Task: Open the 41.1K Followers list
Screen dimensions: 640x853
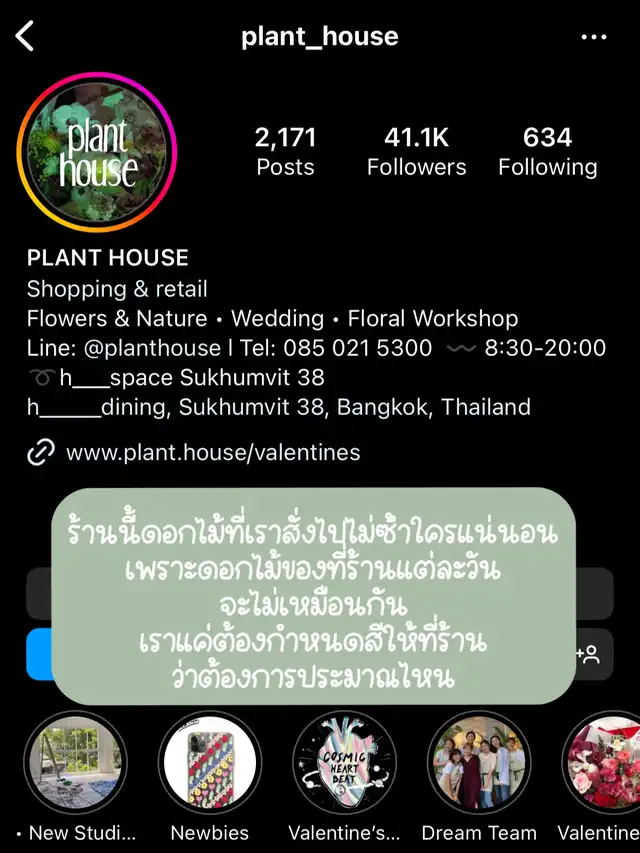Action: coord(416,152)
